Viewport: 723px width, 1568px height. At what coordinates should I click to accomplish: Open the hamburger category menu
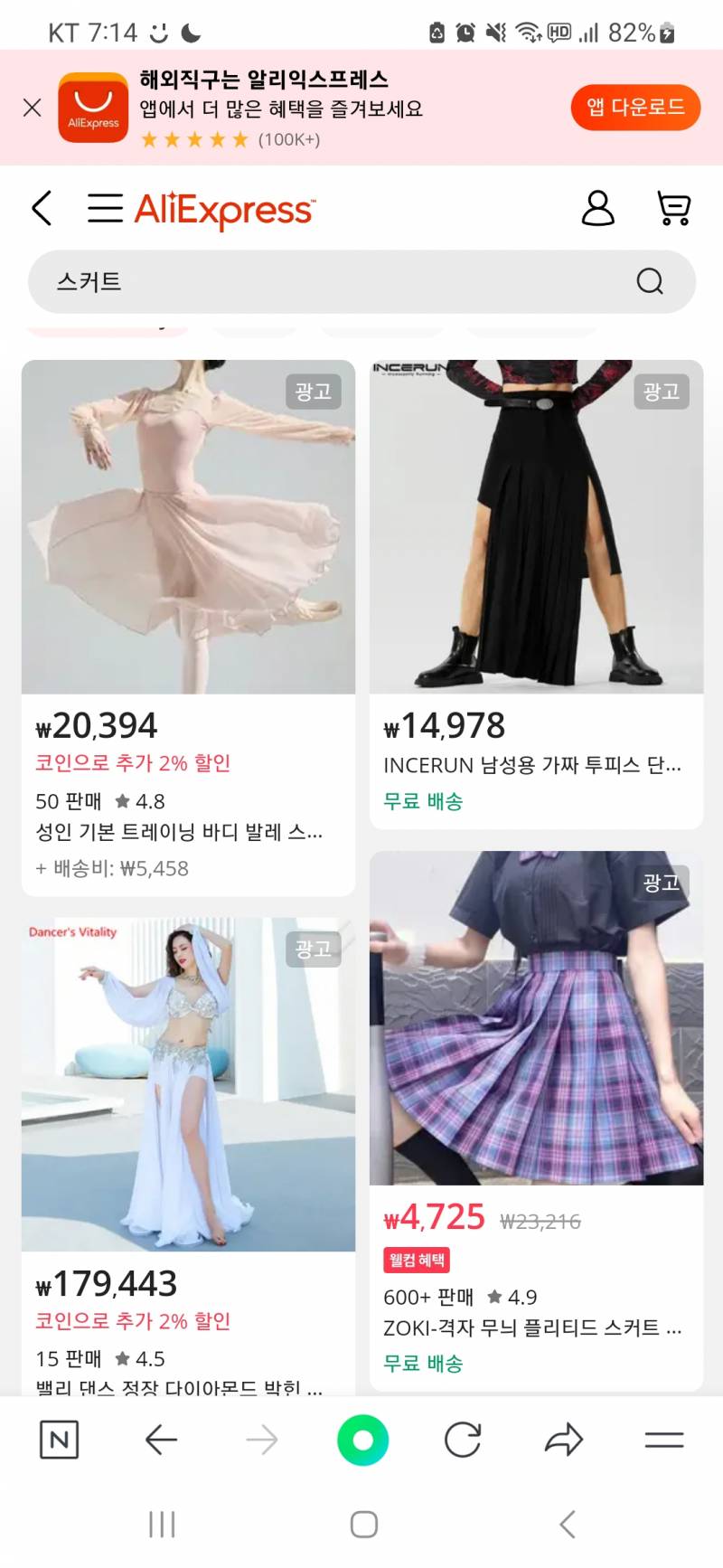104,207
